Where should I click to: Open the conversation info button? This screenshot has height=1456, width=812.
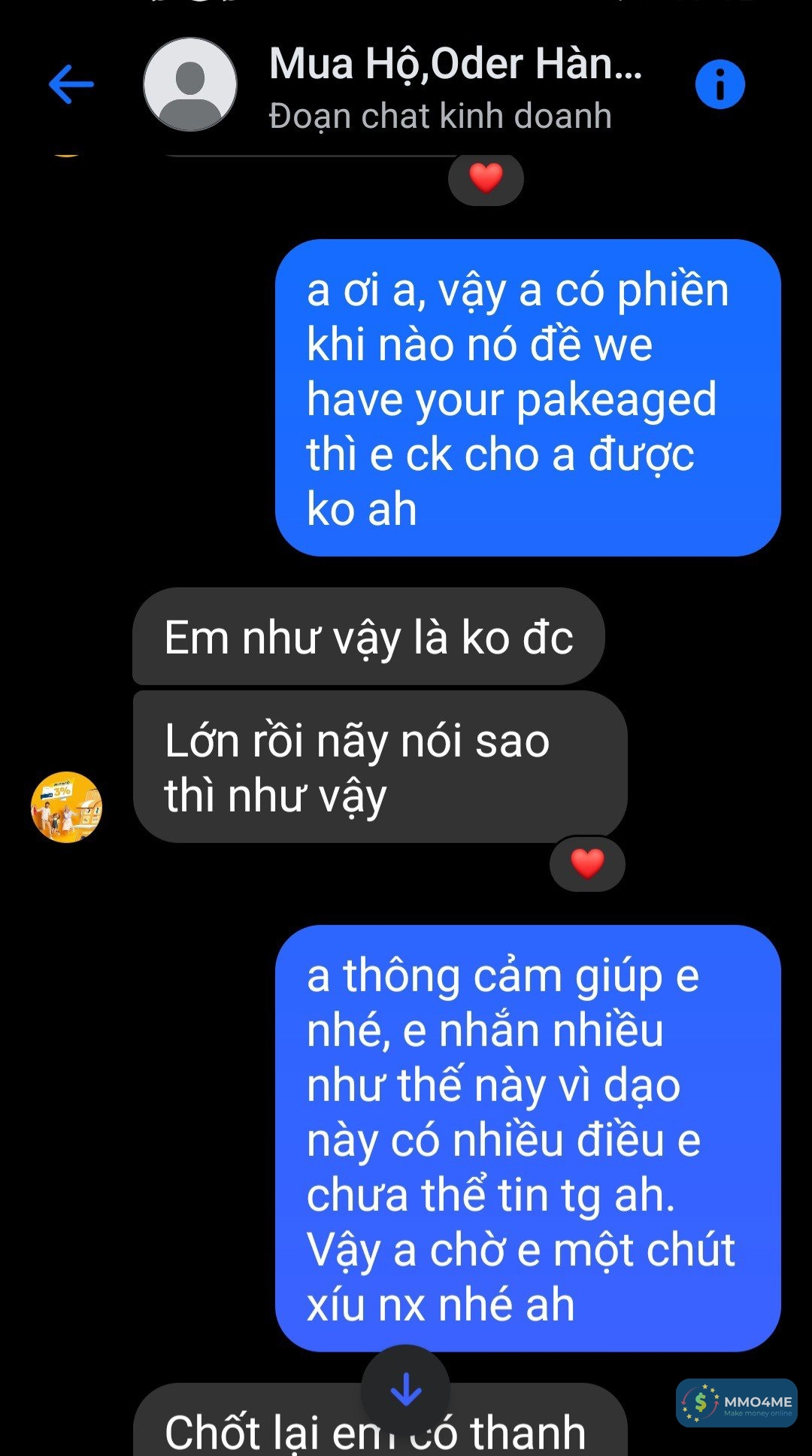pos(720,84)
